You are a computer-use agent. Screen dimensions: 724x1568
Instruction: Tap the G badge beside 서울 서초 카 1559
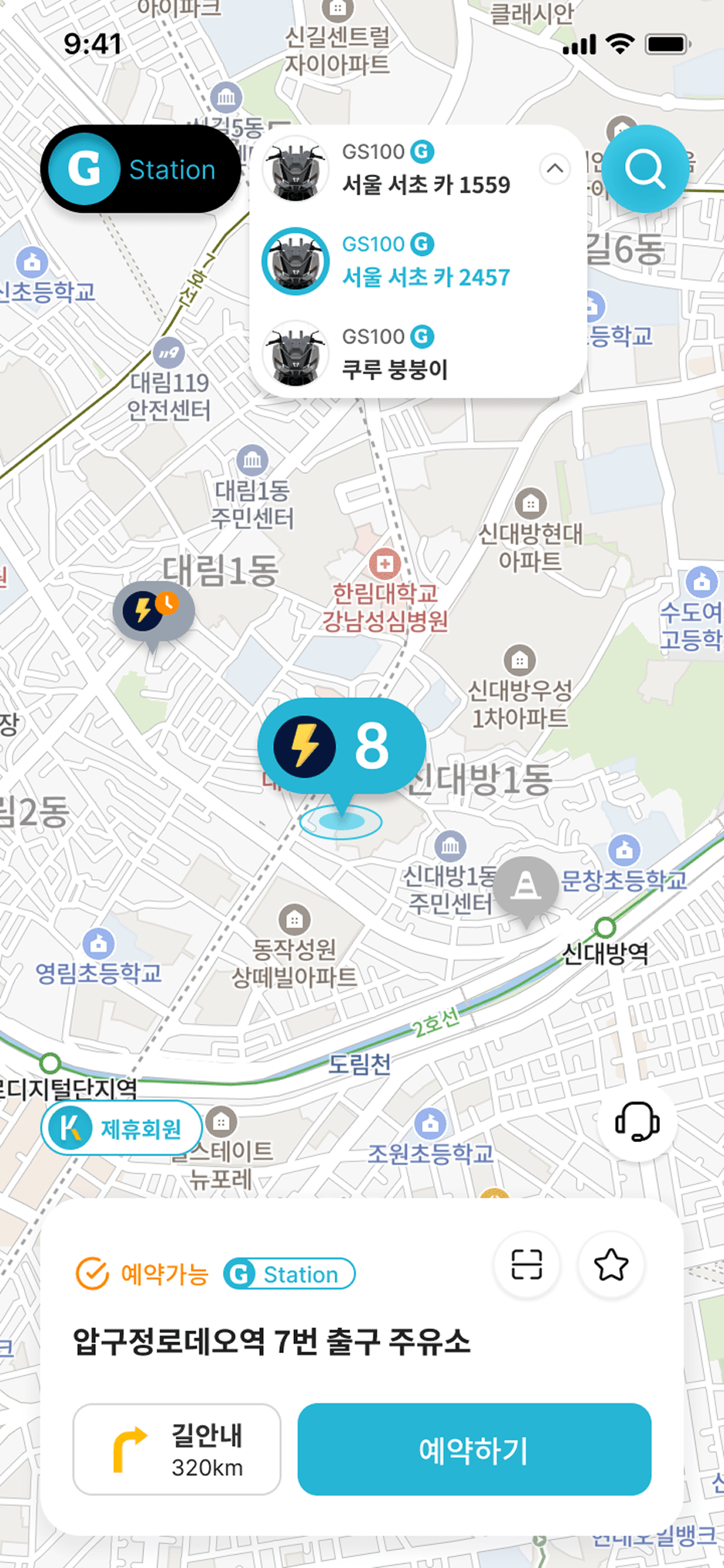(x=421, y=152)
